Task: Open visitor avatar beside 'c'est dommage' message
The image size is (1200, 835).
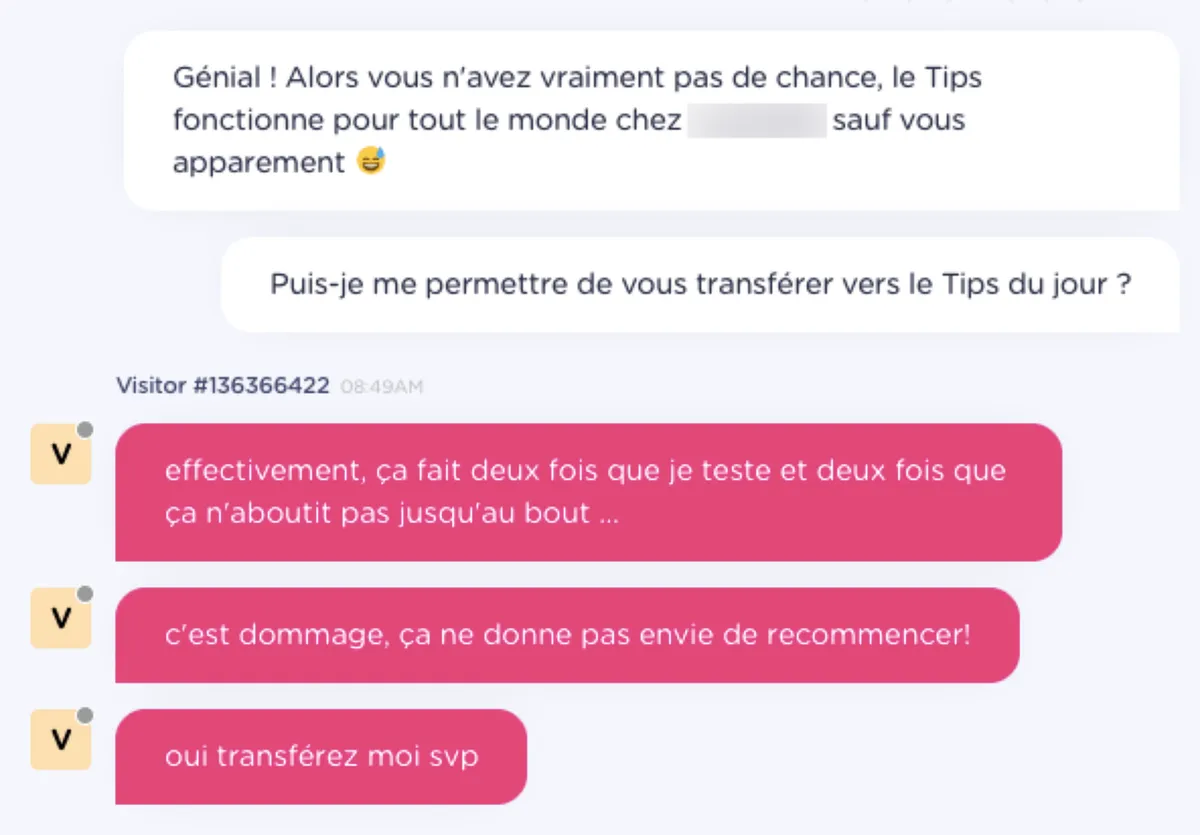Action: pyautogui.click(x=61, y=619)
